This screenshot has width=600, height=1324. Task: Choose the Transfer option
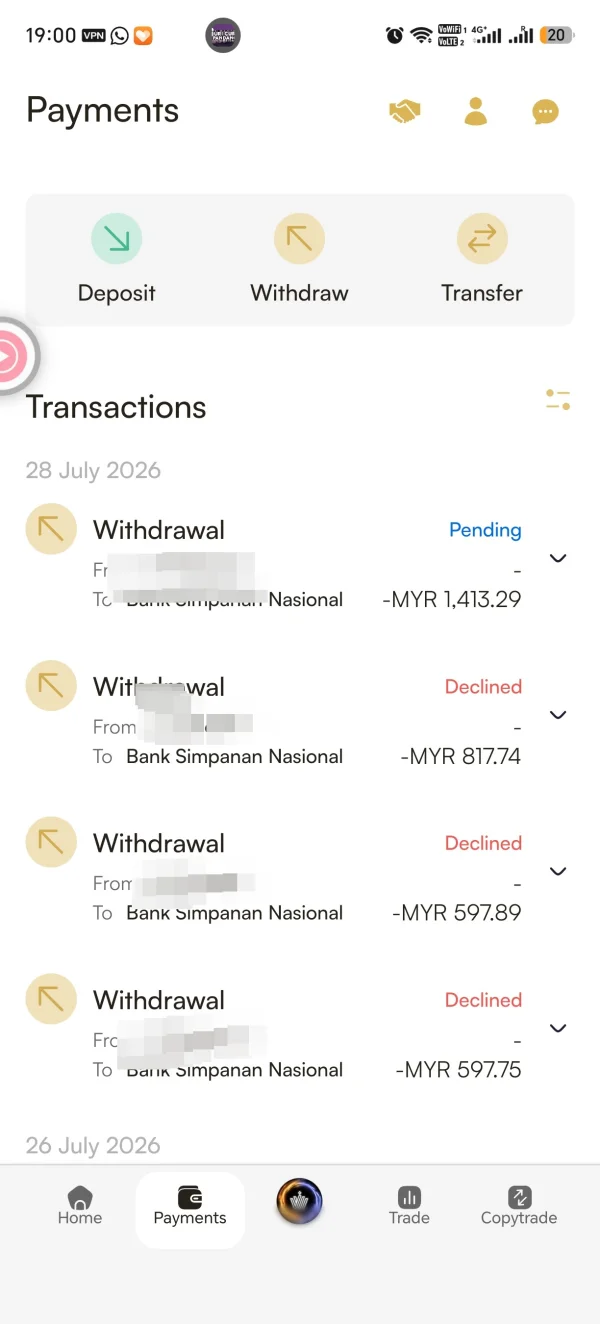point(482,261)
